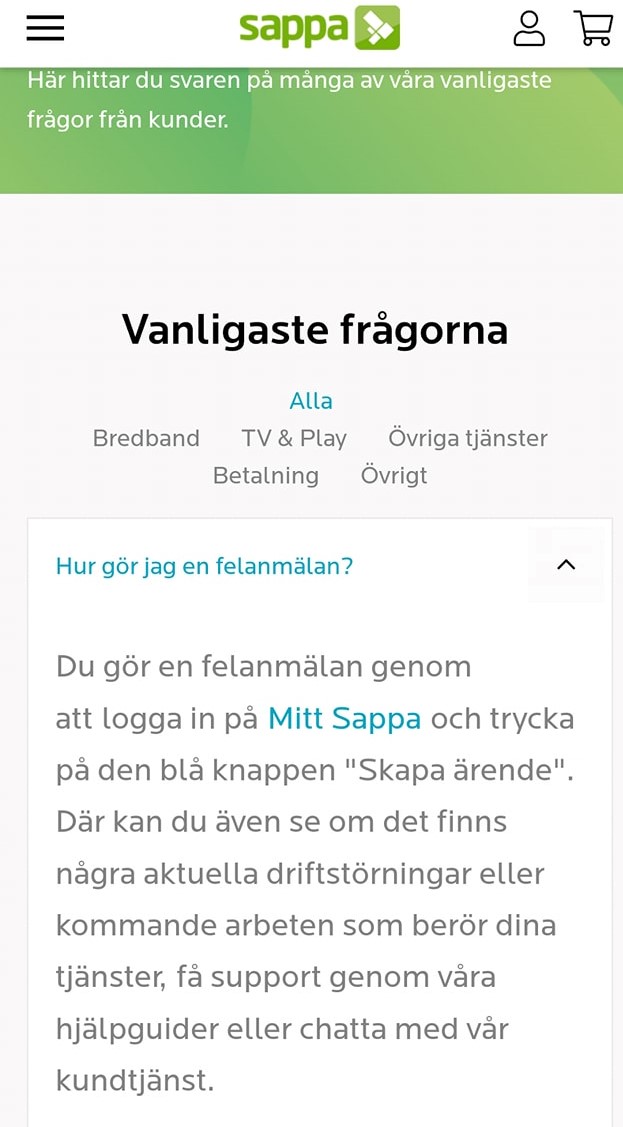
Task: Filter questions by Betalning
Action: [265, 475]
